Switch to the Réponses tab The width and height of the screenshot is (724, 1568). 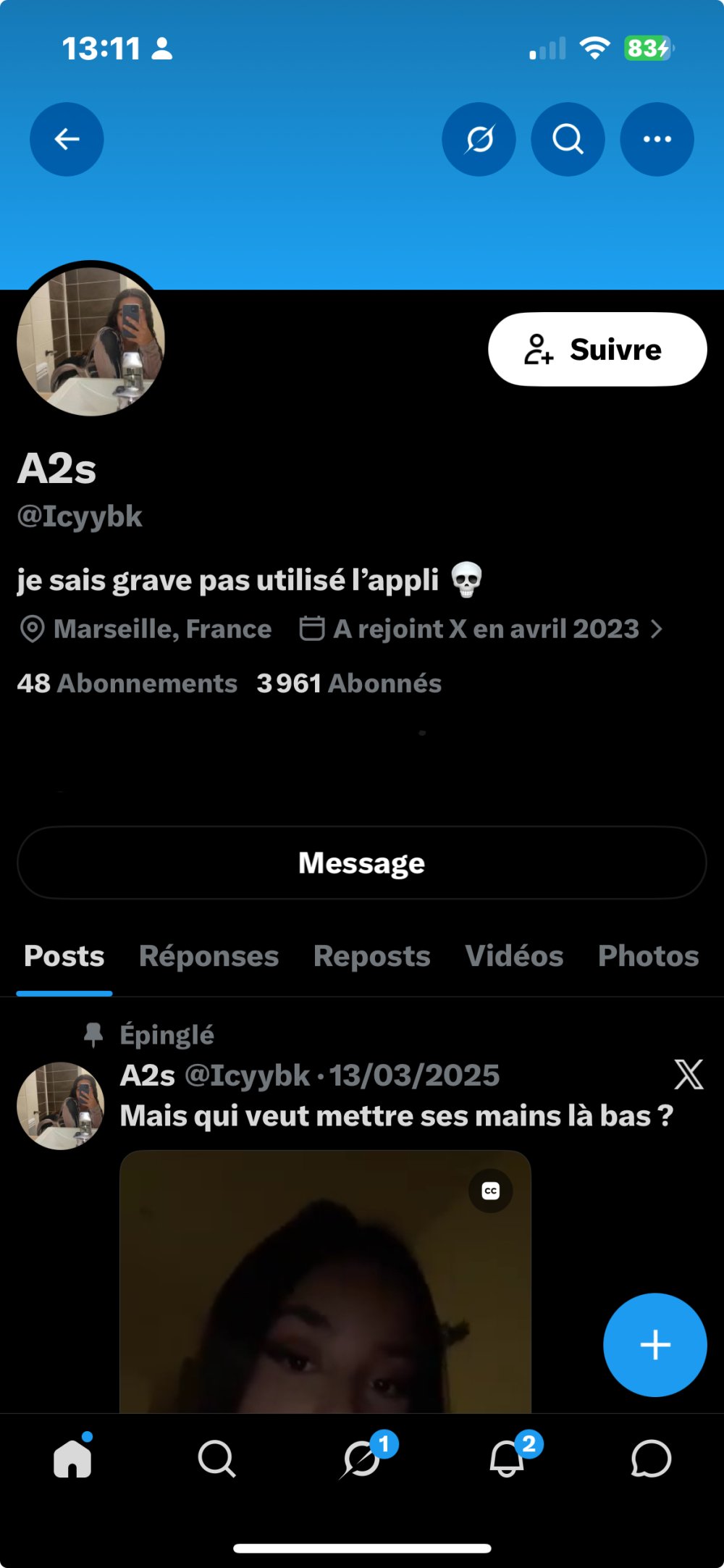[x=209, y=956]
